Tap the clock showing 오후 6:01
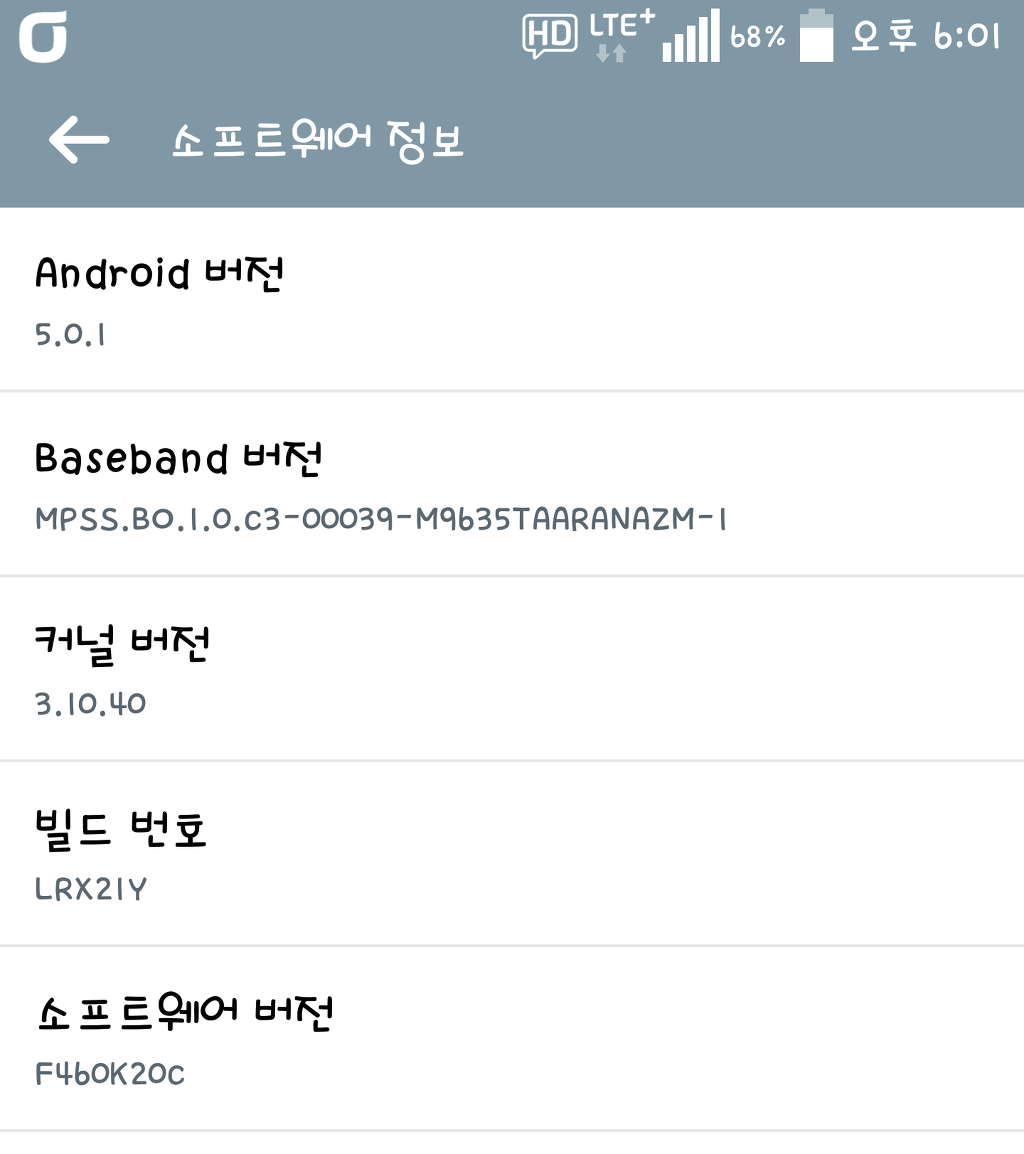The image size is (1024, 1154). click(928, 36)
